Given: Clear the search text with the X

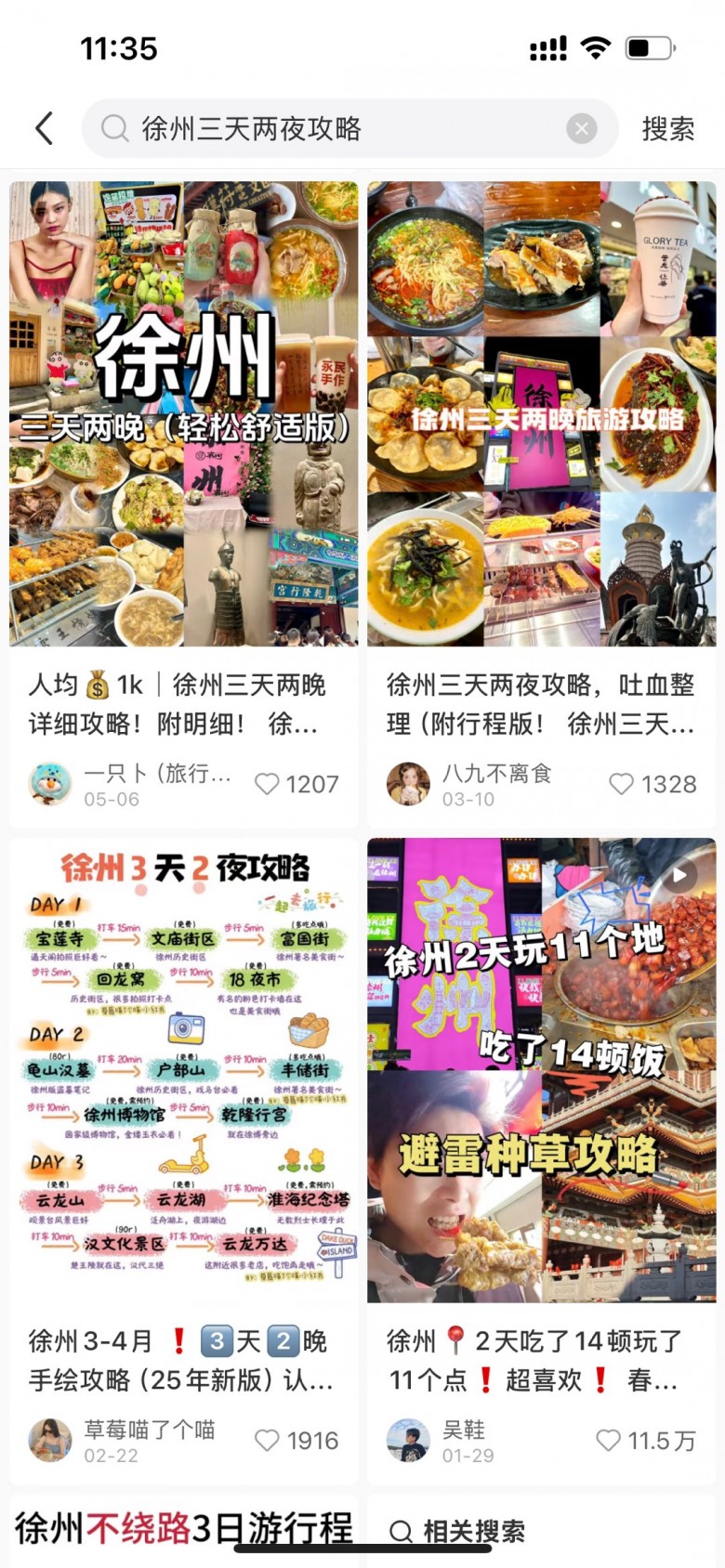Looking at the screenshot, I should click(582, 128).
